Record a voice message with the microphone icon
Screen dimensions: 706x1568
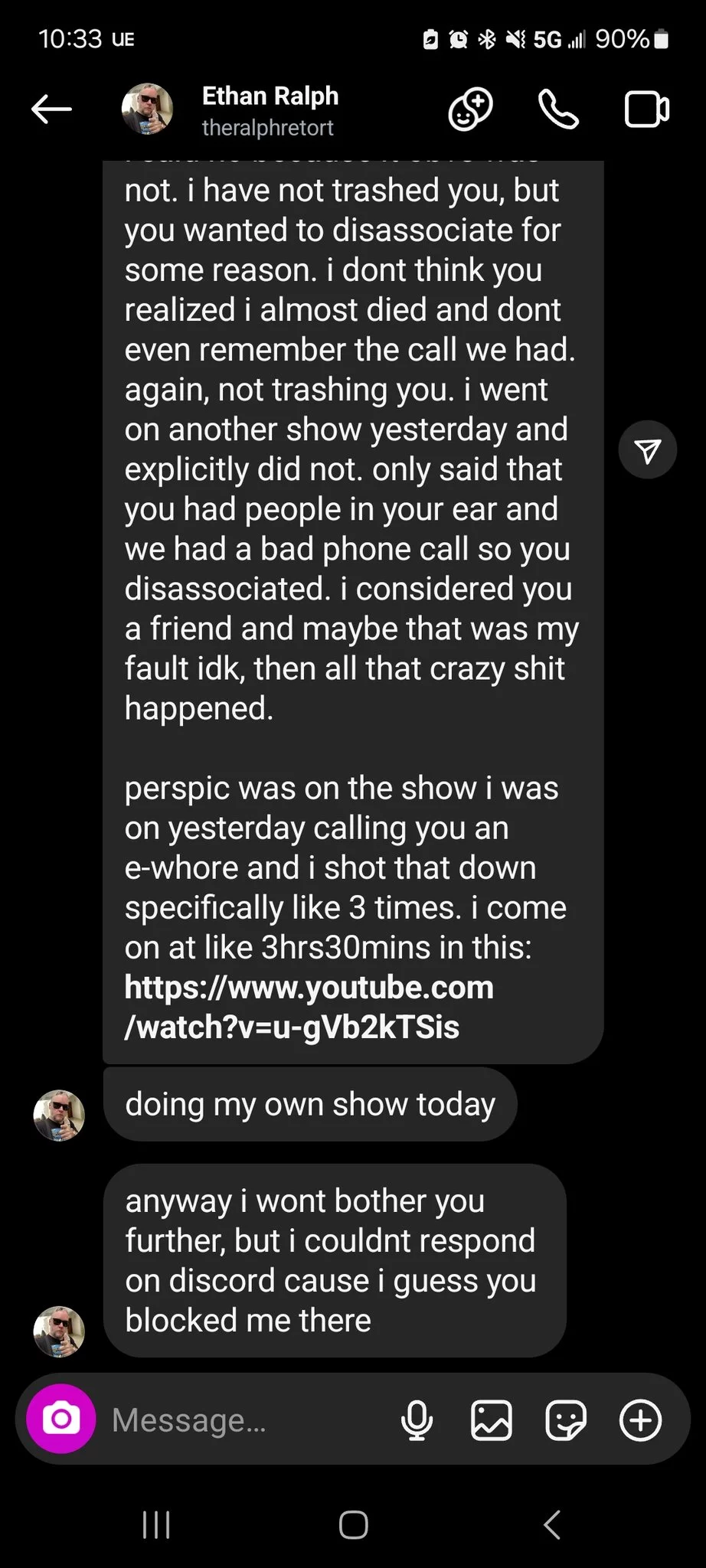pyautogui.click(x=417, y=1420)
